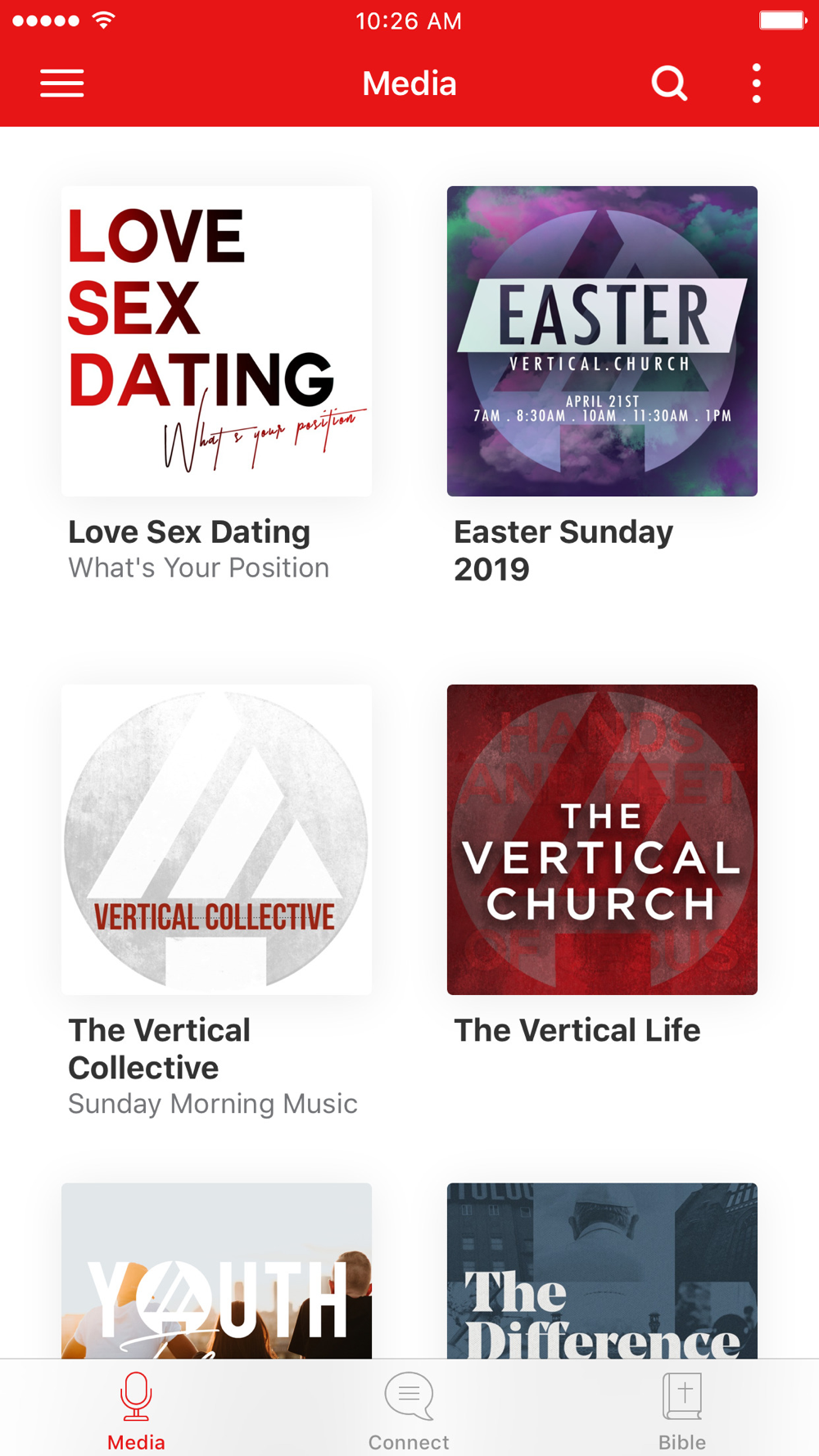Open the Youth tile
This screenshot has width=819, height=1456.
(x=216, y=1271)
